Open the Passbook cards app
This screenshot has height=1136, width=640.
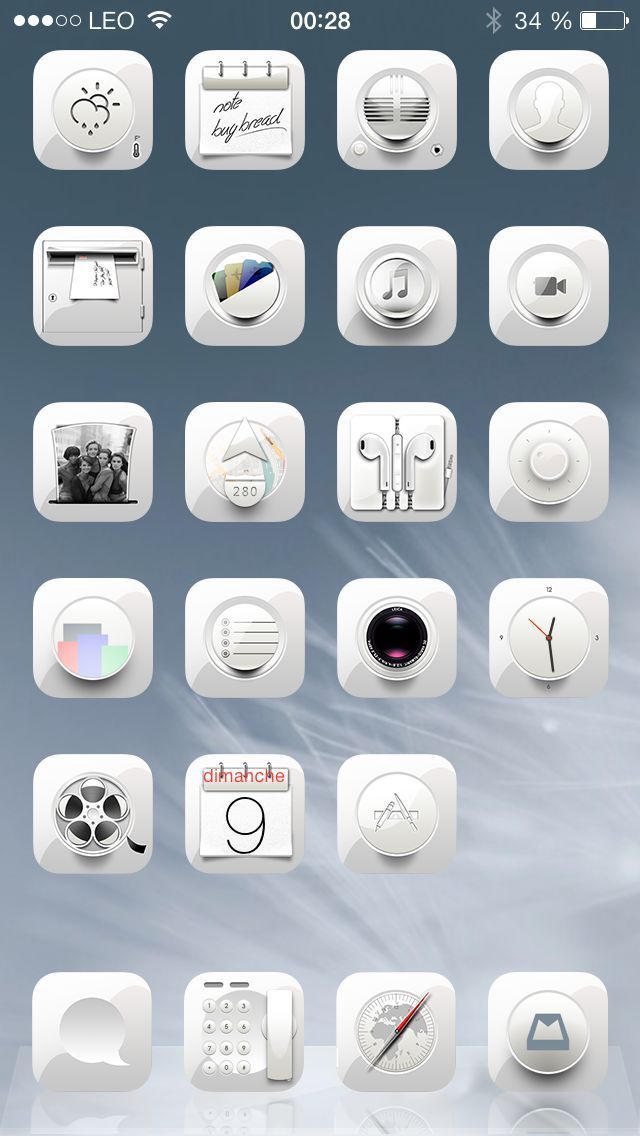(x=245, y=286)
